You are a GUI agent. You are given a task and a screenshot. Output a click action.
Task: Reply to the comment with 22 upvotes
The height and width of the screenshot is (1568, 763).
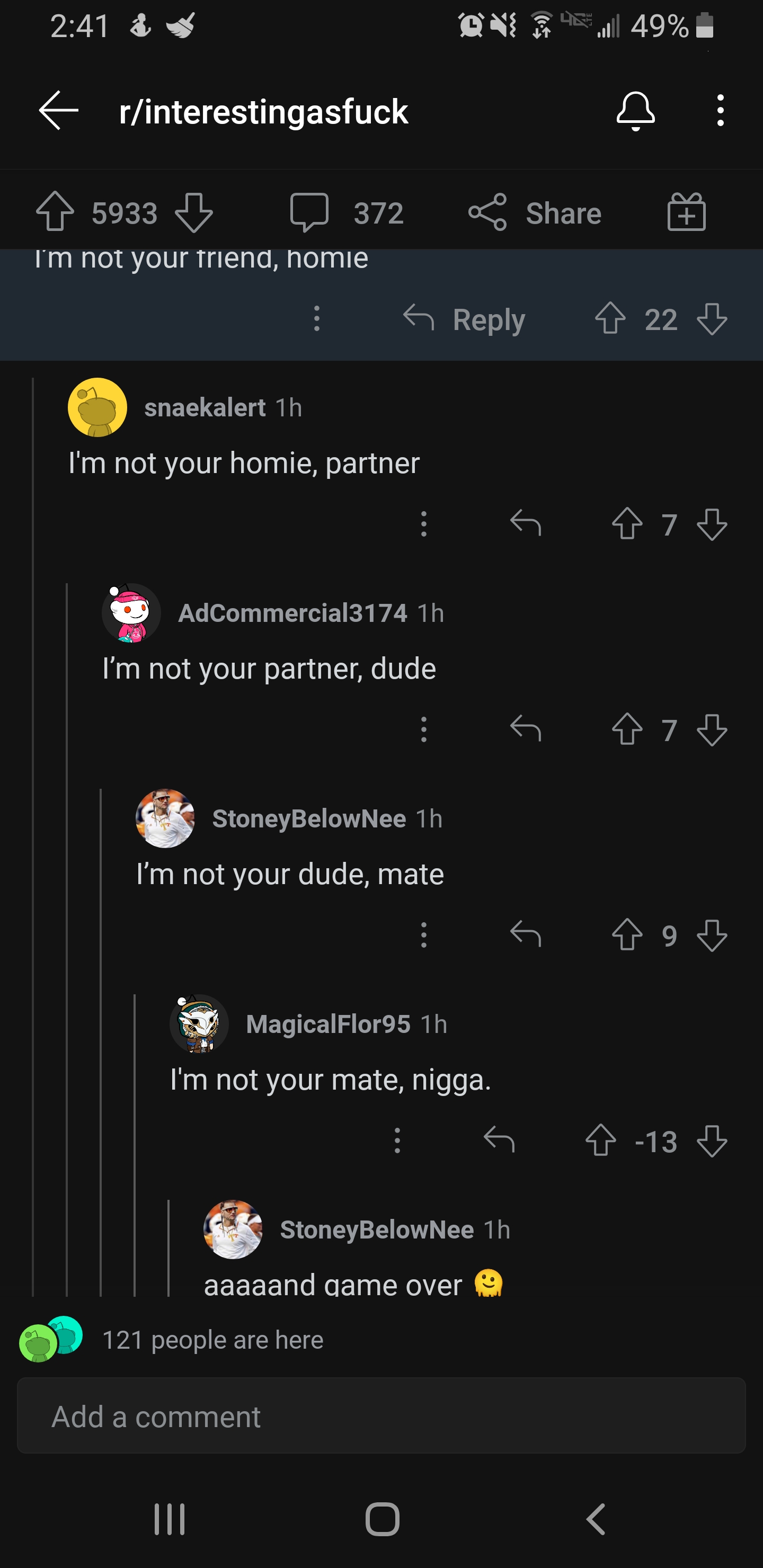pos(464,319)
